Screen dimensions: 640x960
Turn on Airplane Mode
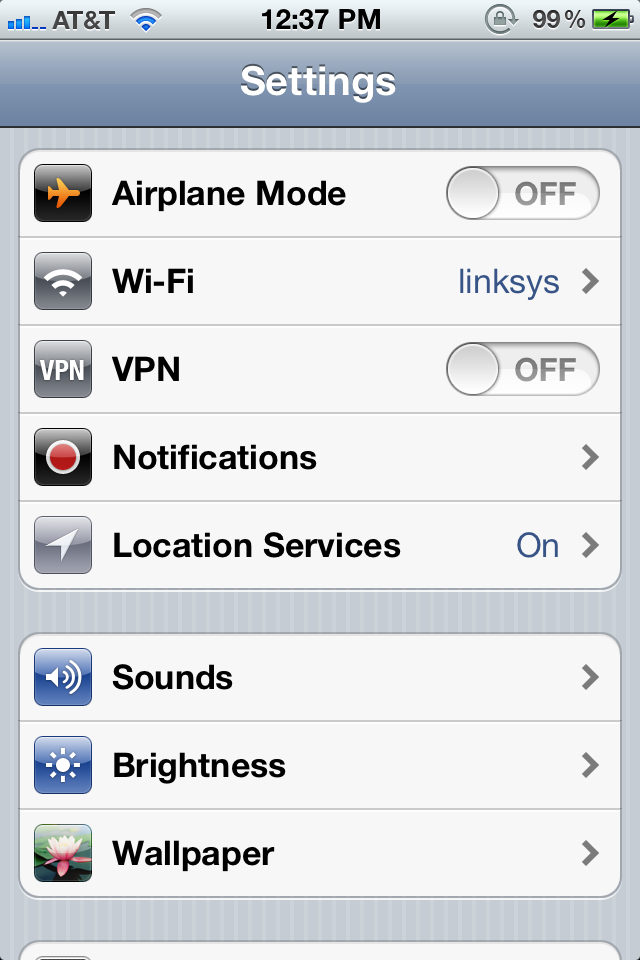point(522,194)
